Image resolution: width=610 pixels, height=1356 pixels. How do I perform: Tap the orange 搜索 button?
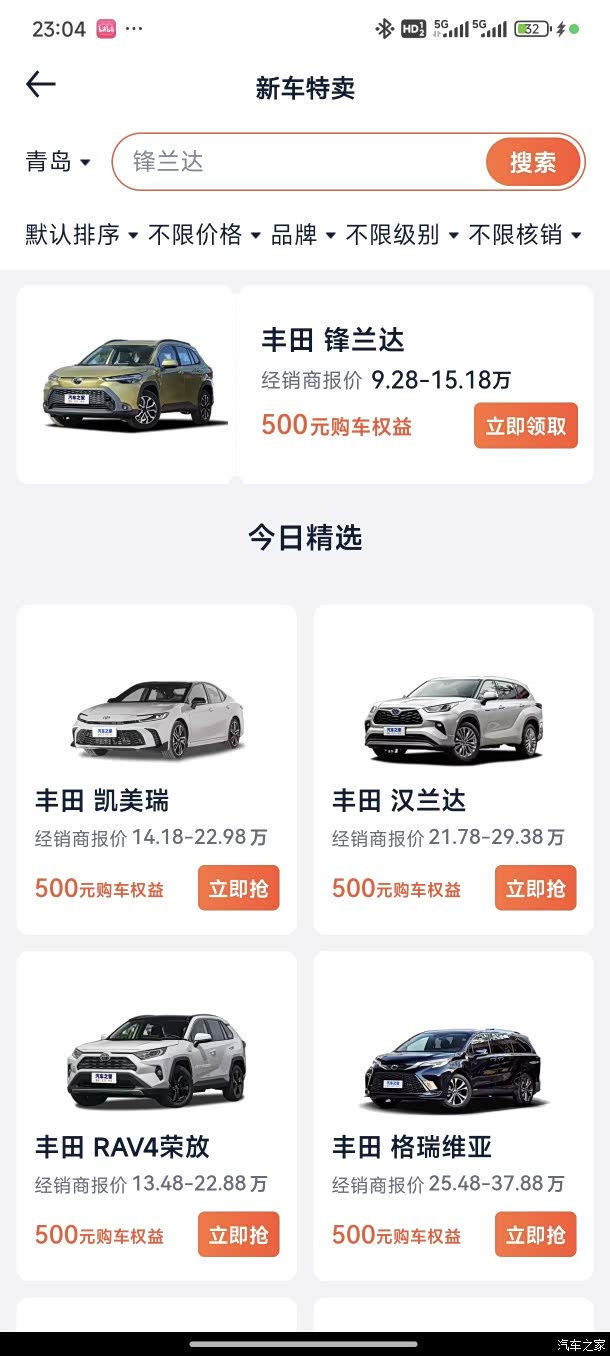[533, 162]
